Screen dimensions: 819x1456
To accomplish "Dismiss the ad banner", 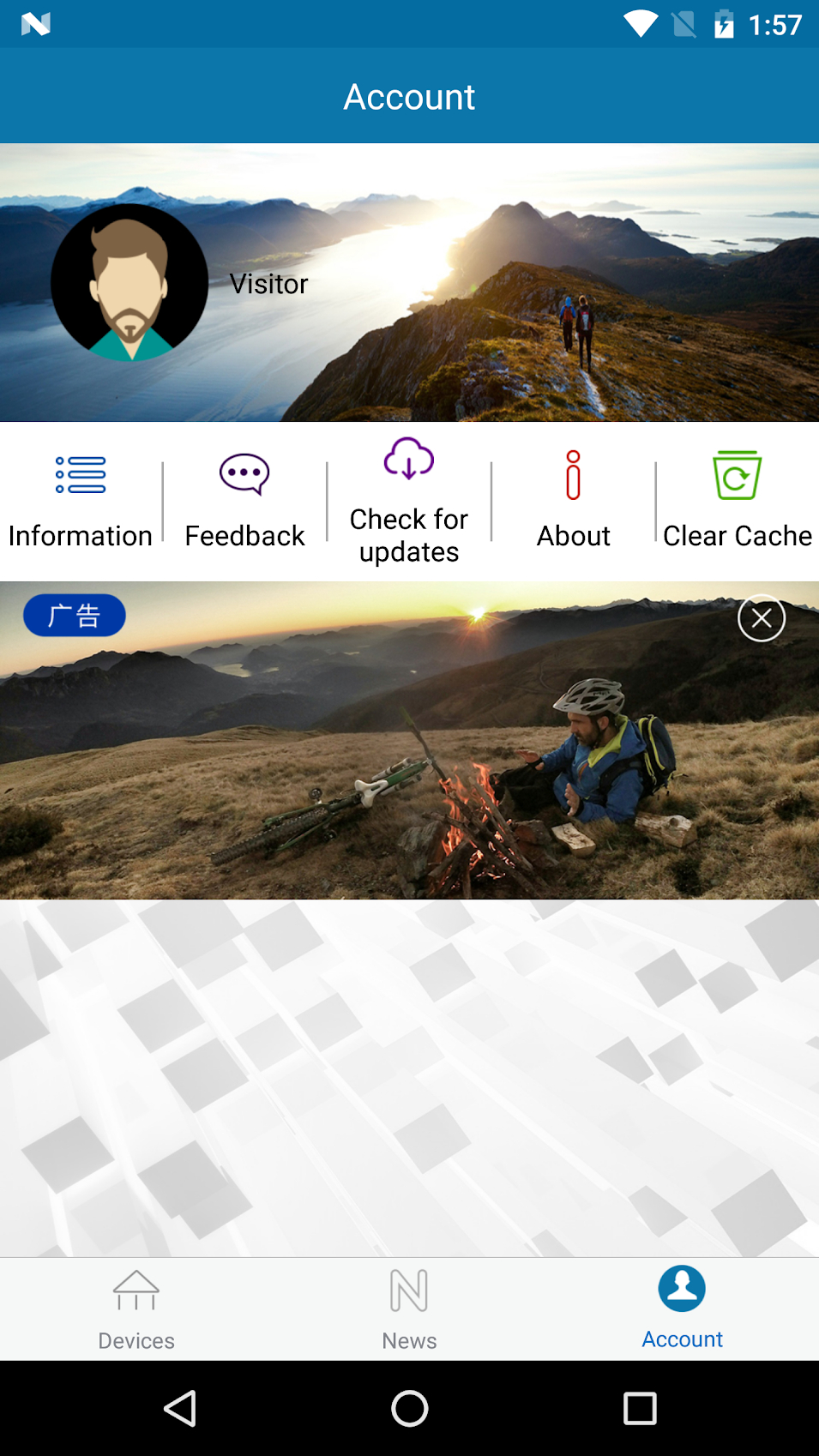I will coord(761,618).
